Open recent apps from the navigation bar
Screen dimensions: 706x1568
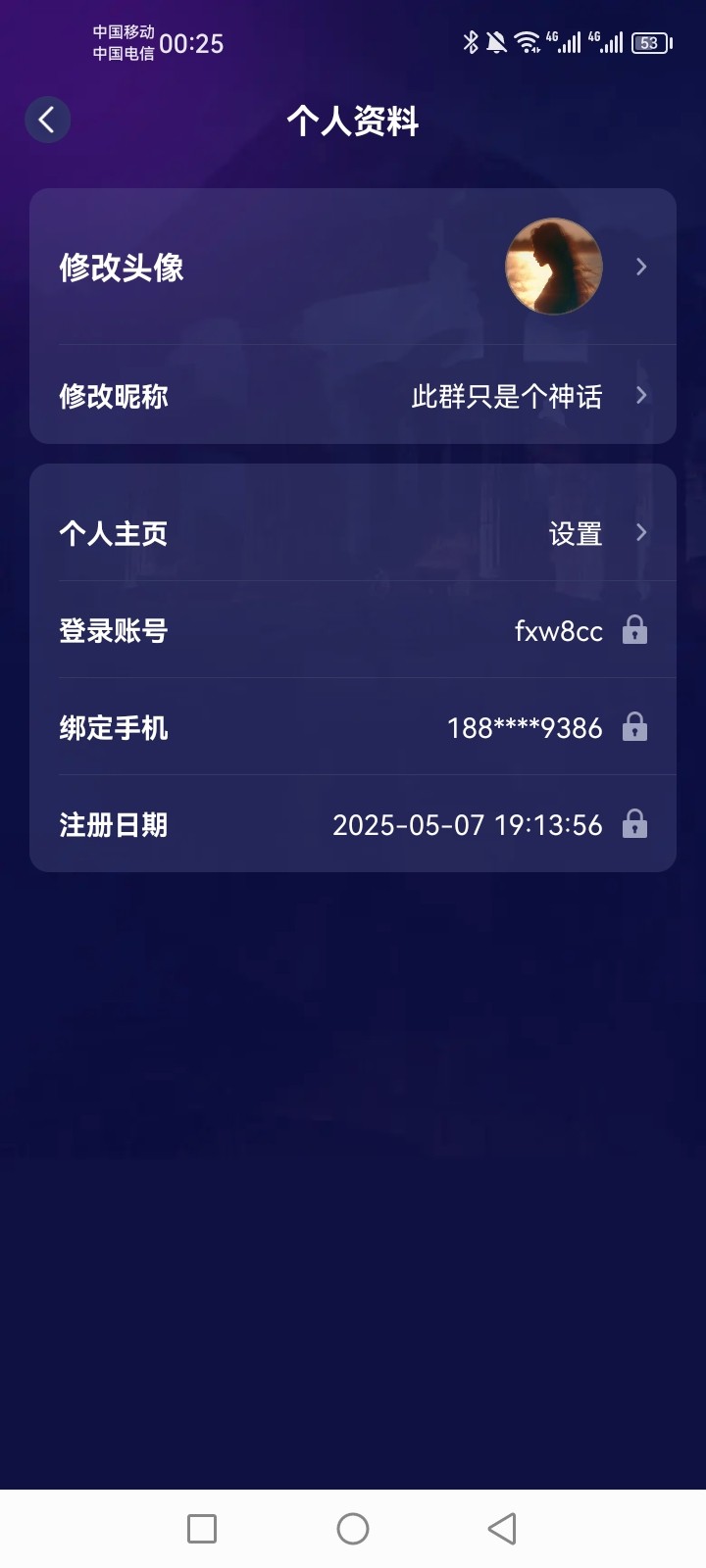point(202,1529)
